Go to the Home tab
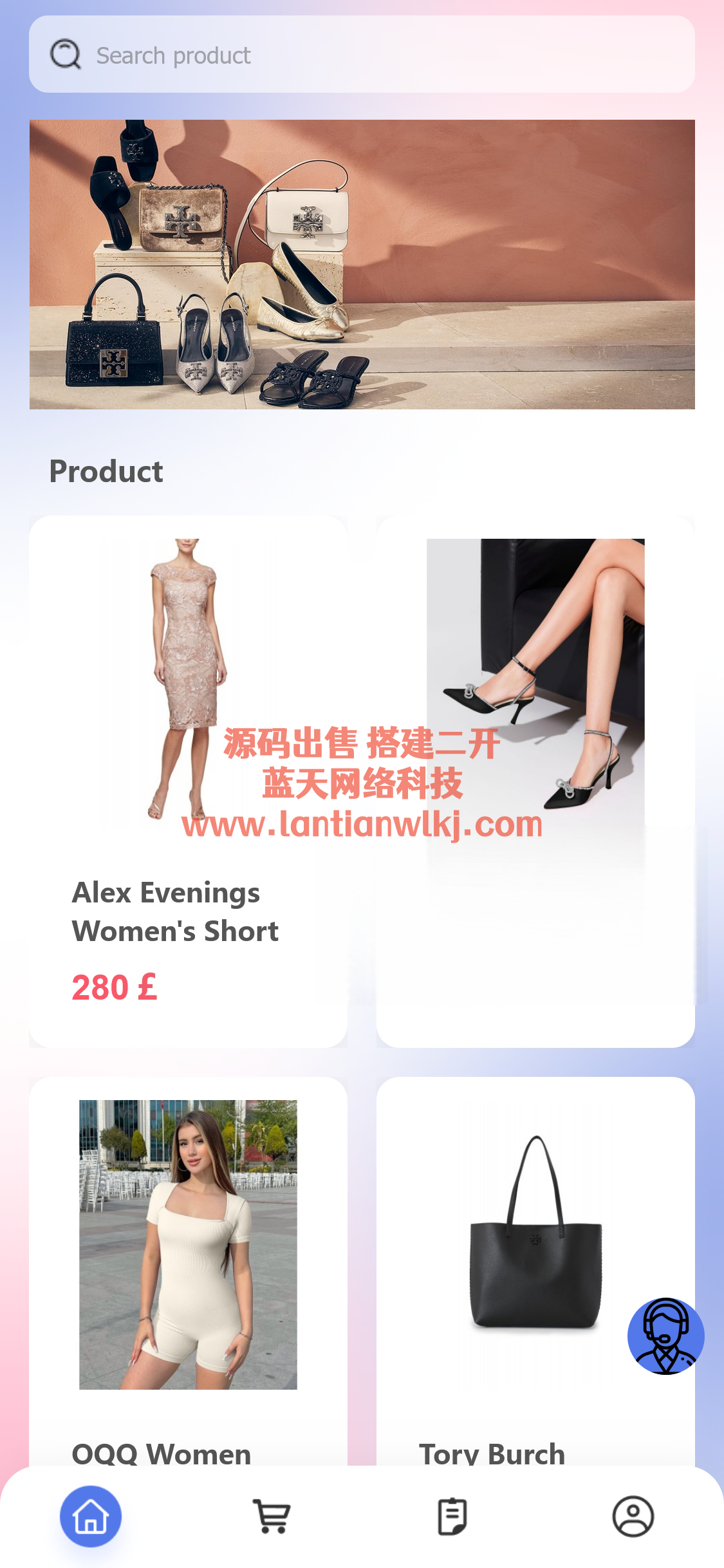The image size is (724, 1568). (91, 1517)
